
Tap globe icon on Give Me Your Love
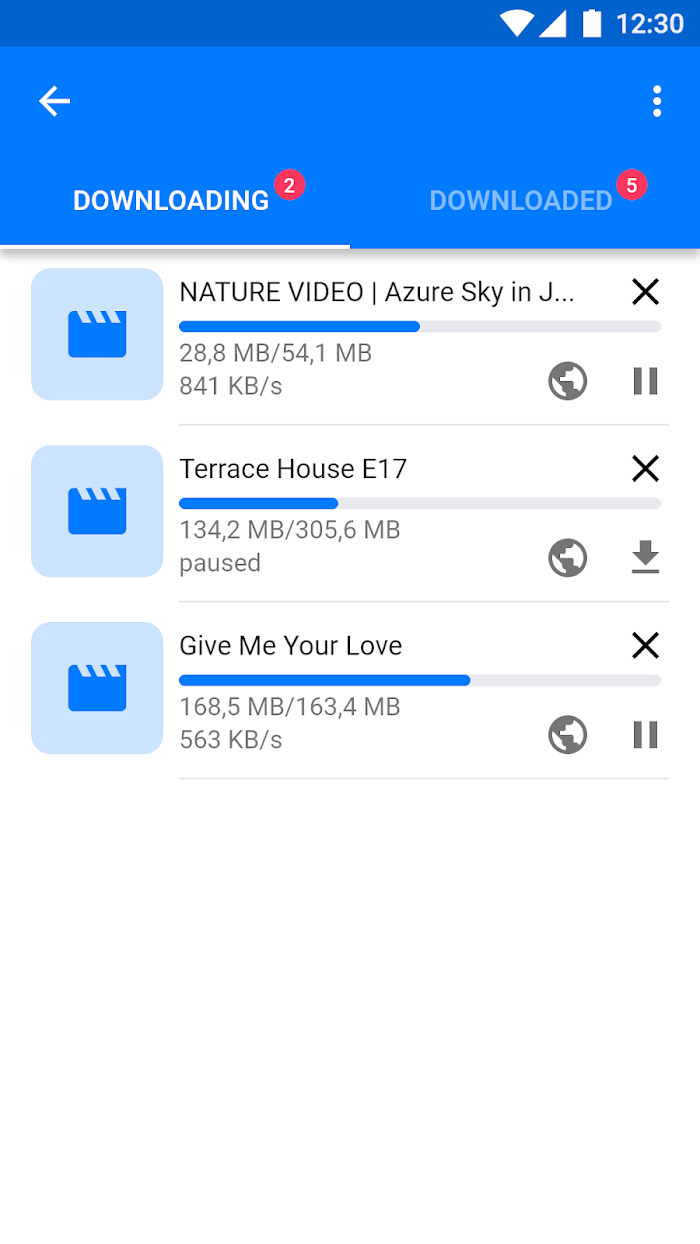(x=568, y=735)
